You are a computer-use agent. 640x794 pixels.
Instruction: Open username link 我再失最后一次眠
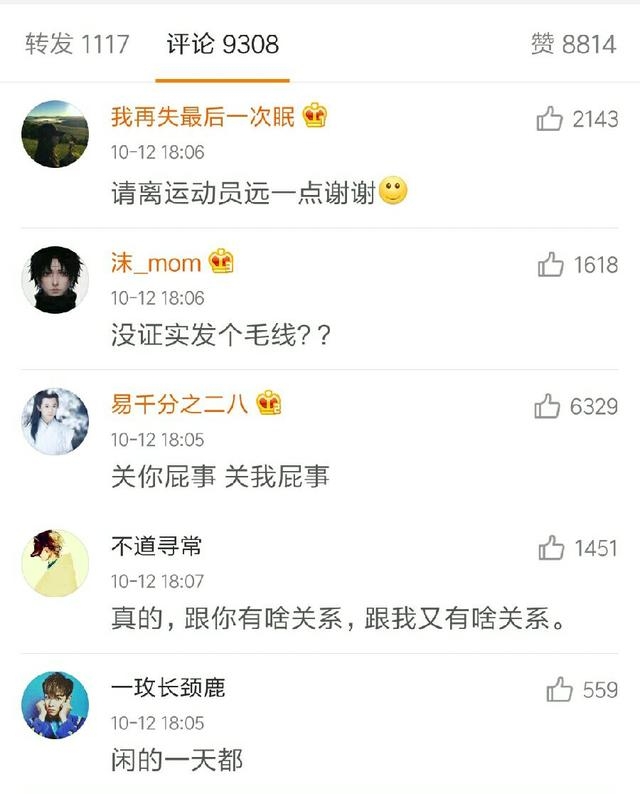(203, 117)
